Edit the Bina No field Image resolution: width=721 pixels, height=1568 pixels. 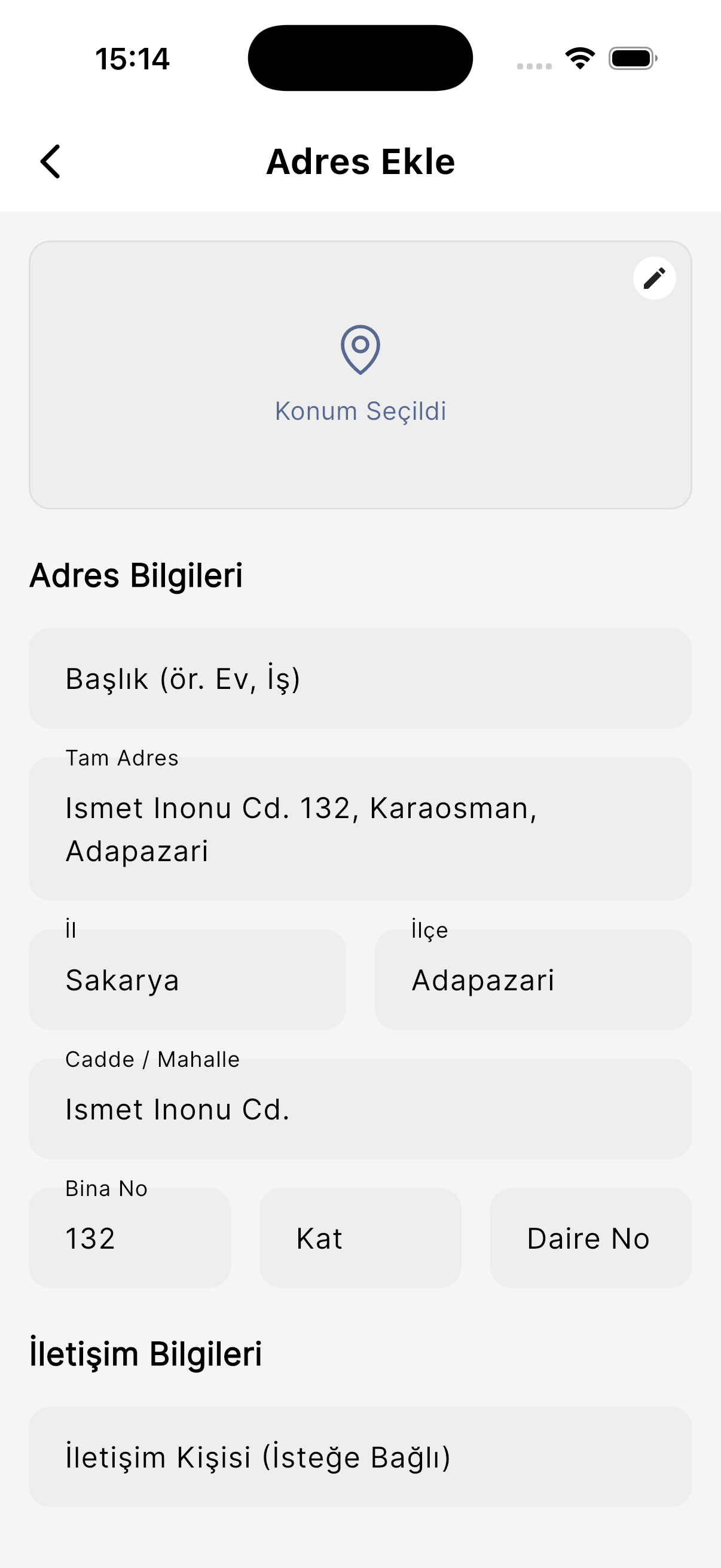click(x=130, y=1238)
